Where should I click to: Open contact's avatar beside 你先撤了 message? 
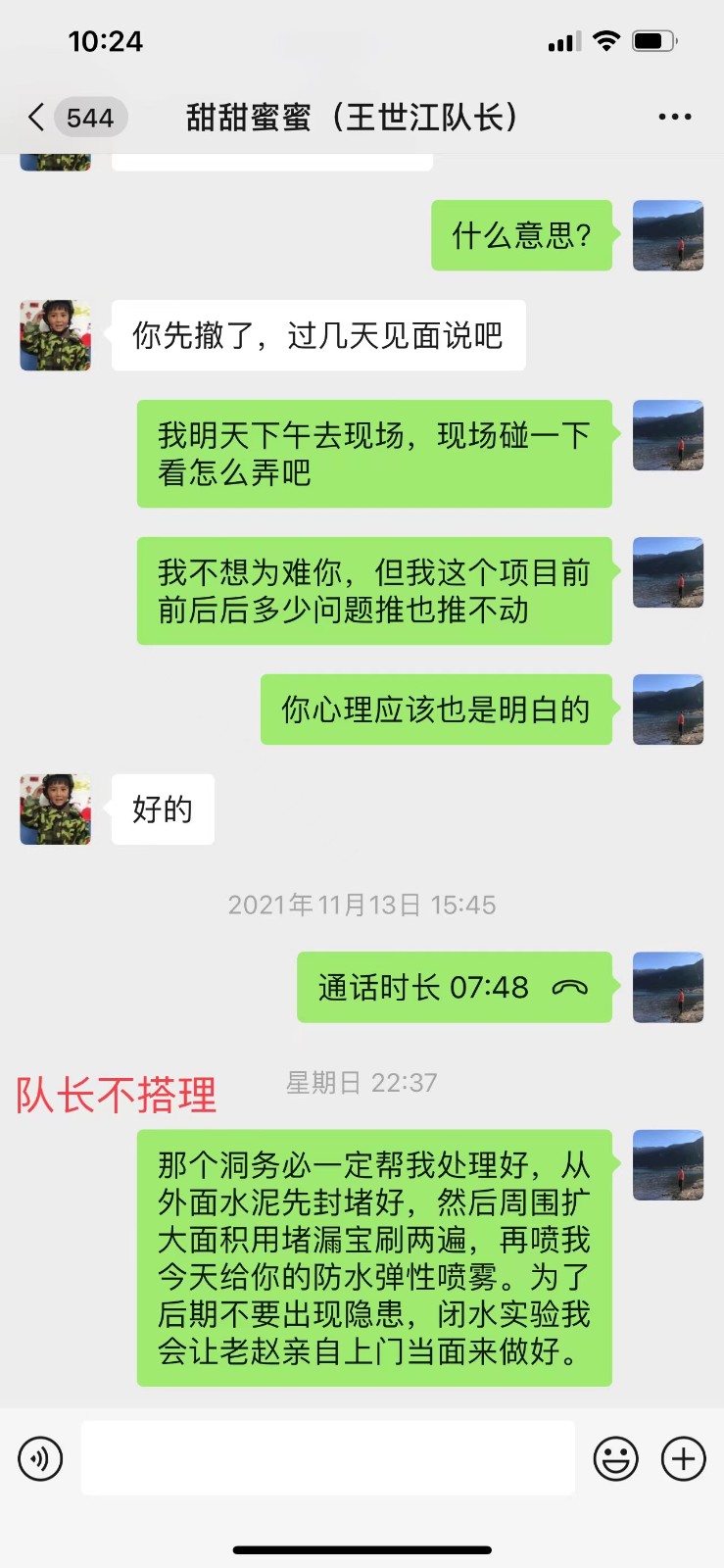(56, 335)
